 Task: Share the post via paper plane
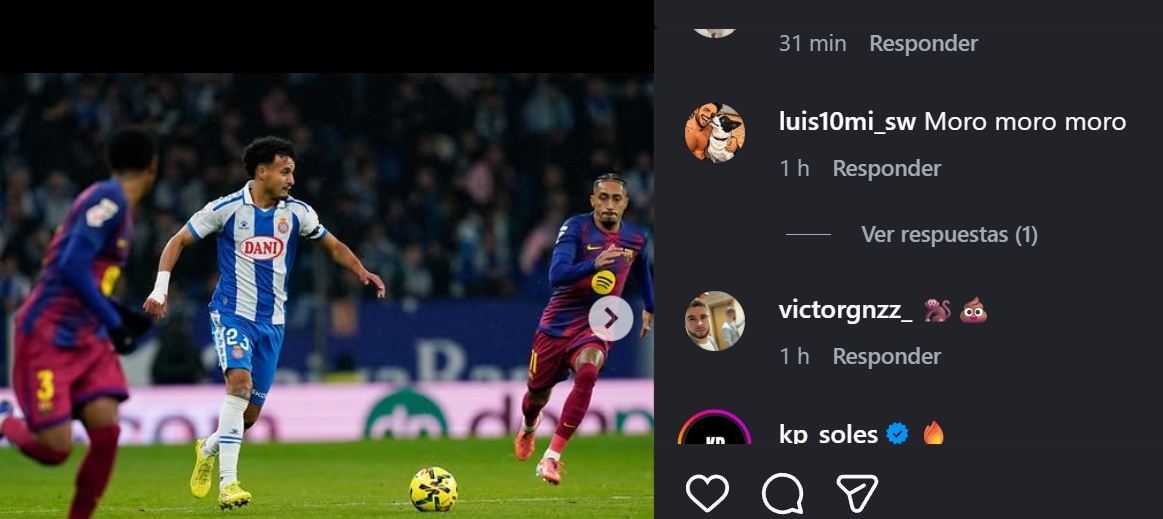(857, 493)
